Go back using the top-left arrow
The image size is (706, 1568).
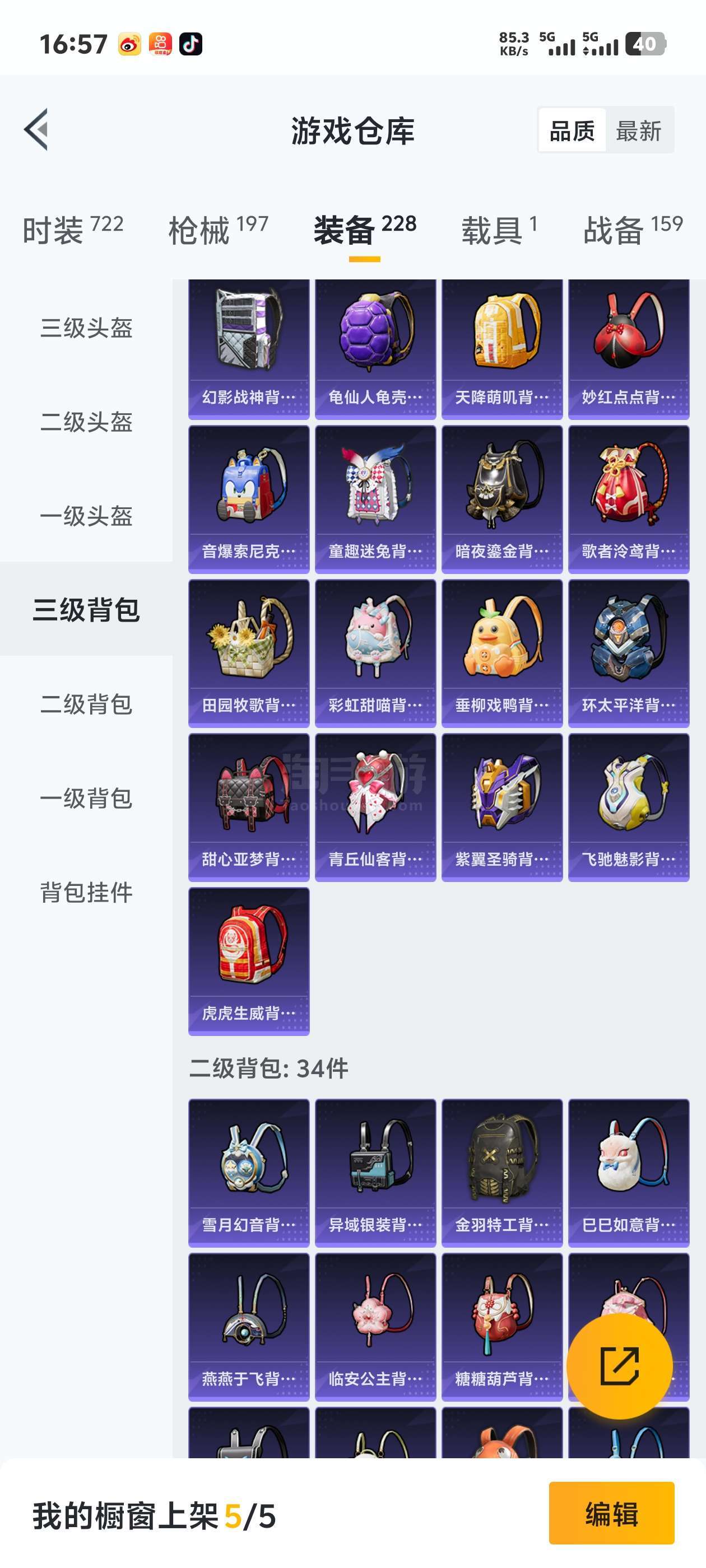point(36,130)
